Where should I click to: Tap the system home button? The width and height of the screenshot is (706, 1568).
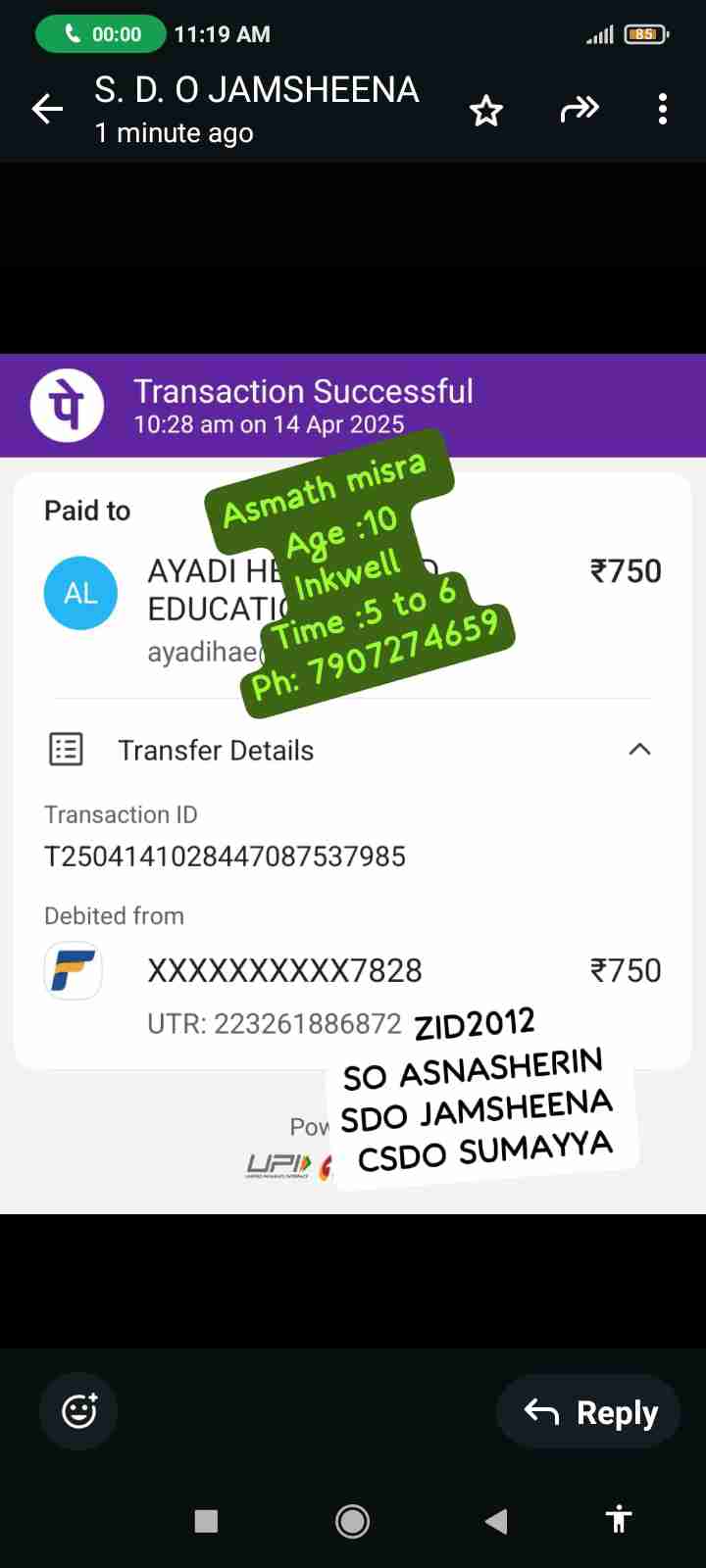point(352,1521)
